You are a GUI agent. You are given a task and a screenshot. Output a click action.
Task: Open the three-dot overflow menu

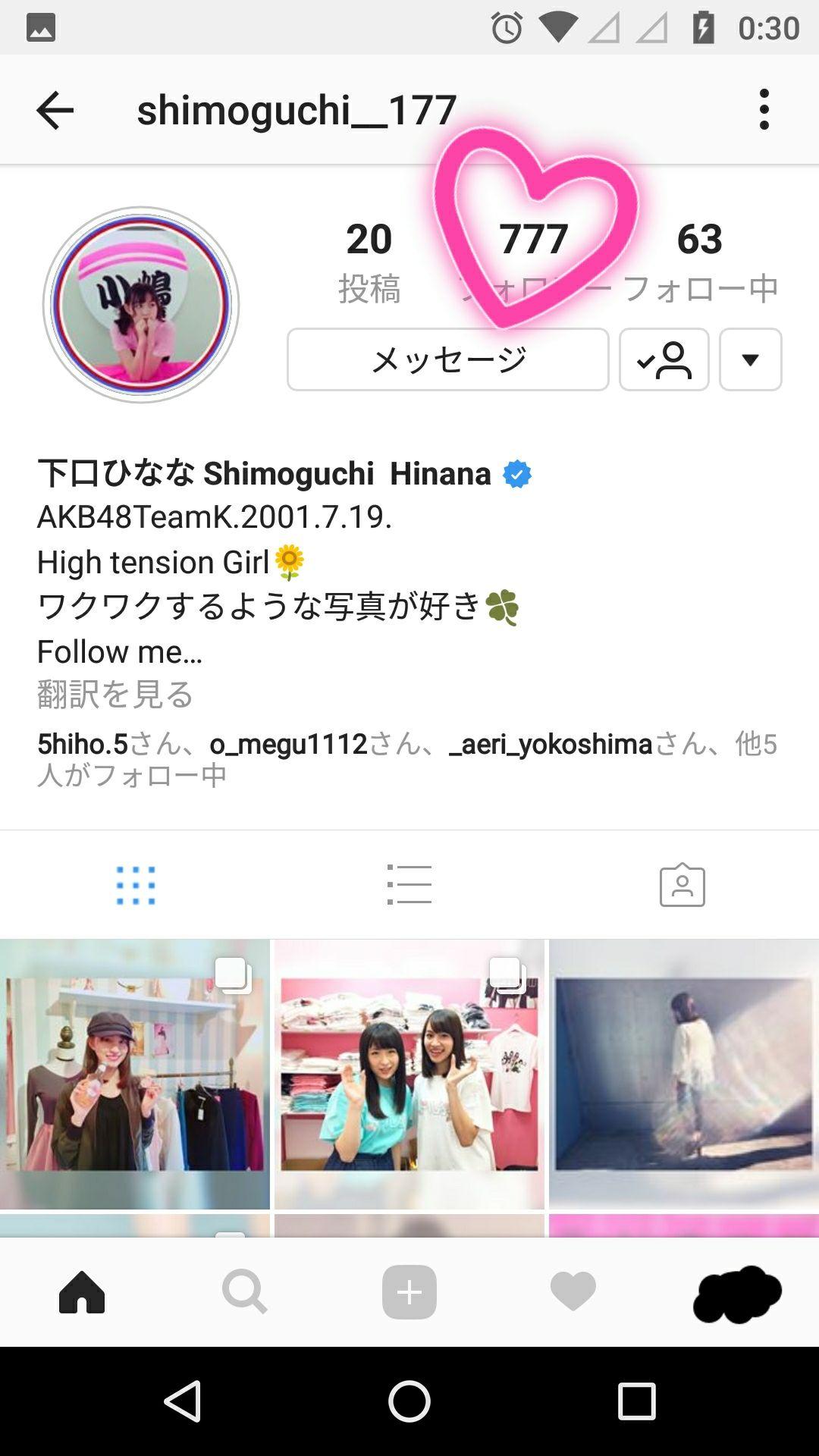[764, 110]
